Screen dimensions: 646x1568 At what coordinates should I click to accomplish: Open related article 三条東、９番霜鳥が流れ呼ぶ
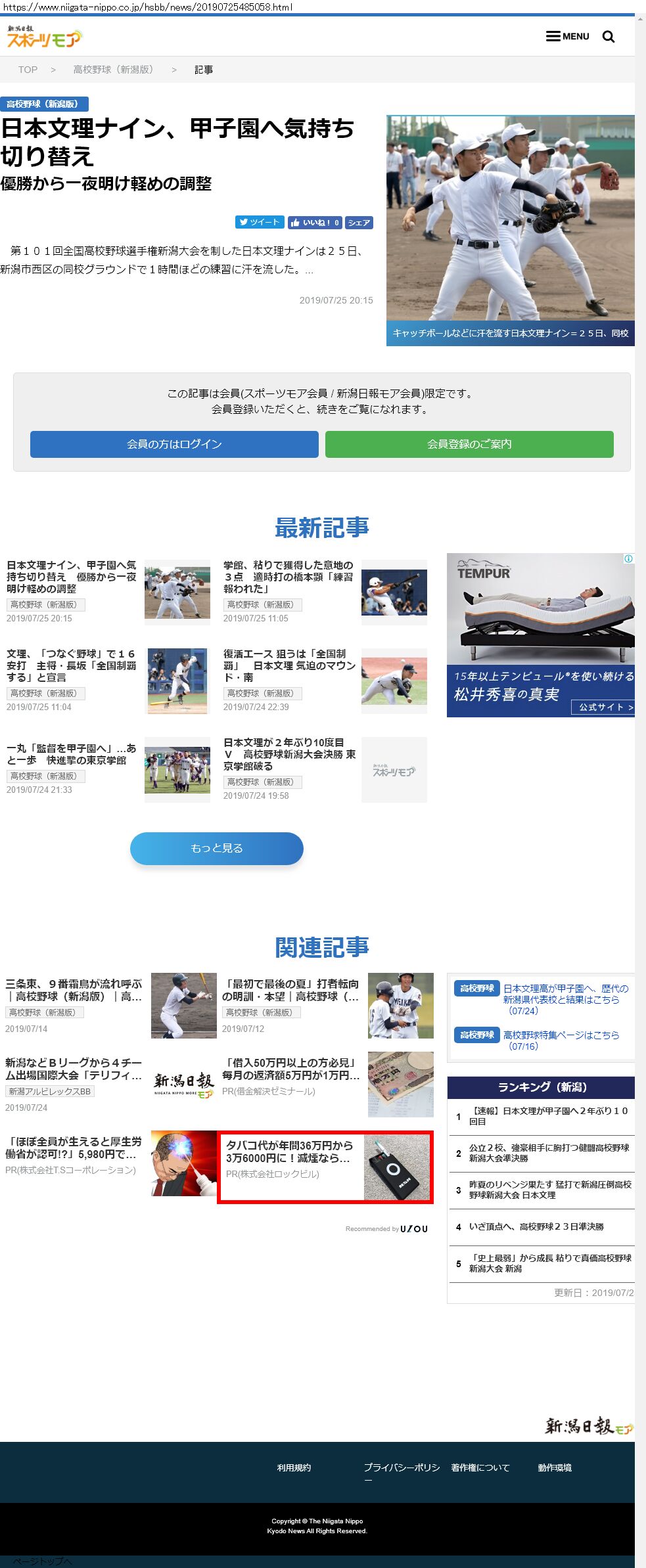point(74,990)
